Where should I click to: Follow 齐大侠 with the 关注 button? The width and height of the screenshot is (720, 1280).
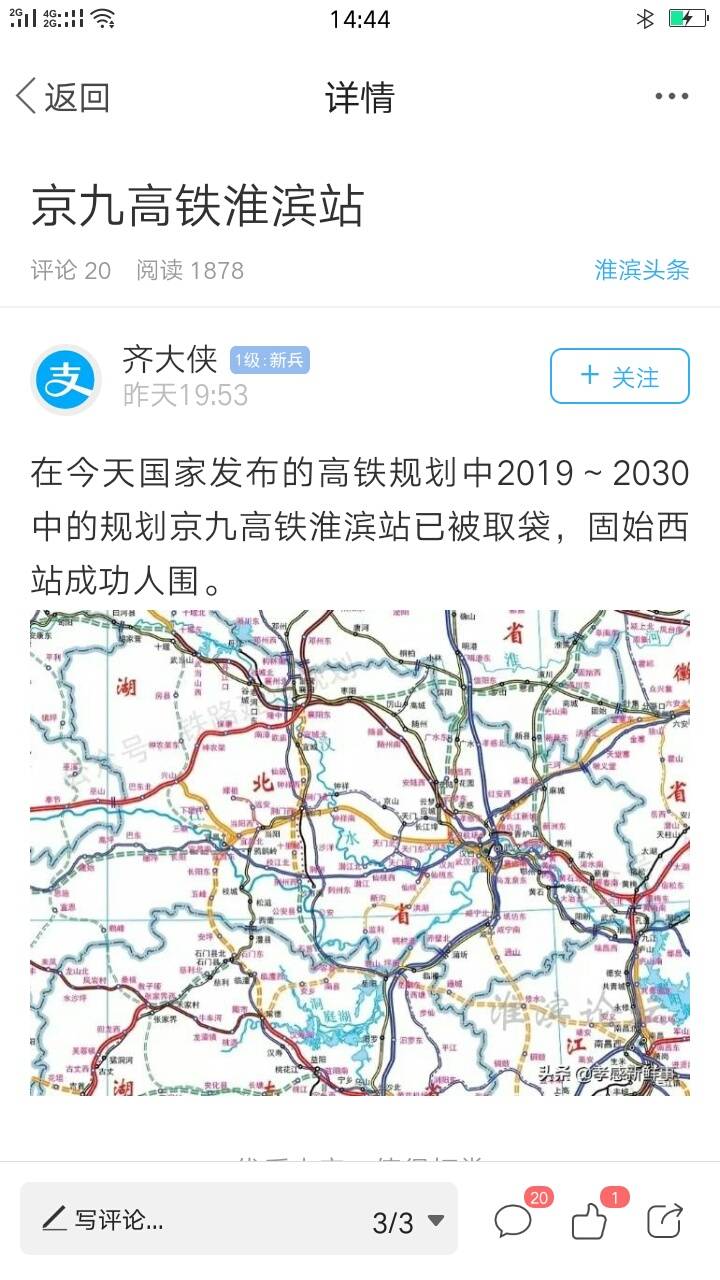(619, 376)
